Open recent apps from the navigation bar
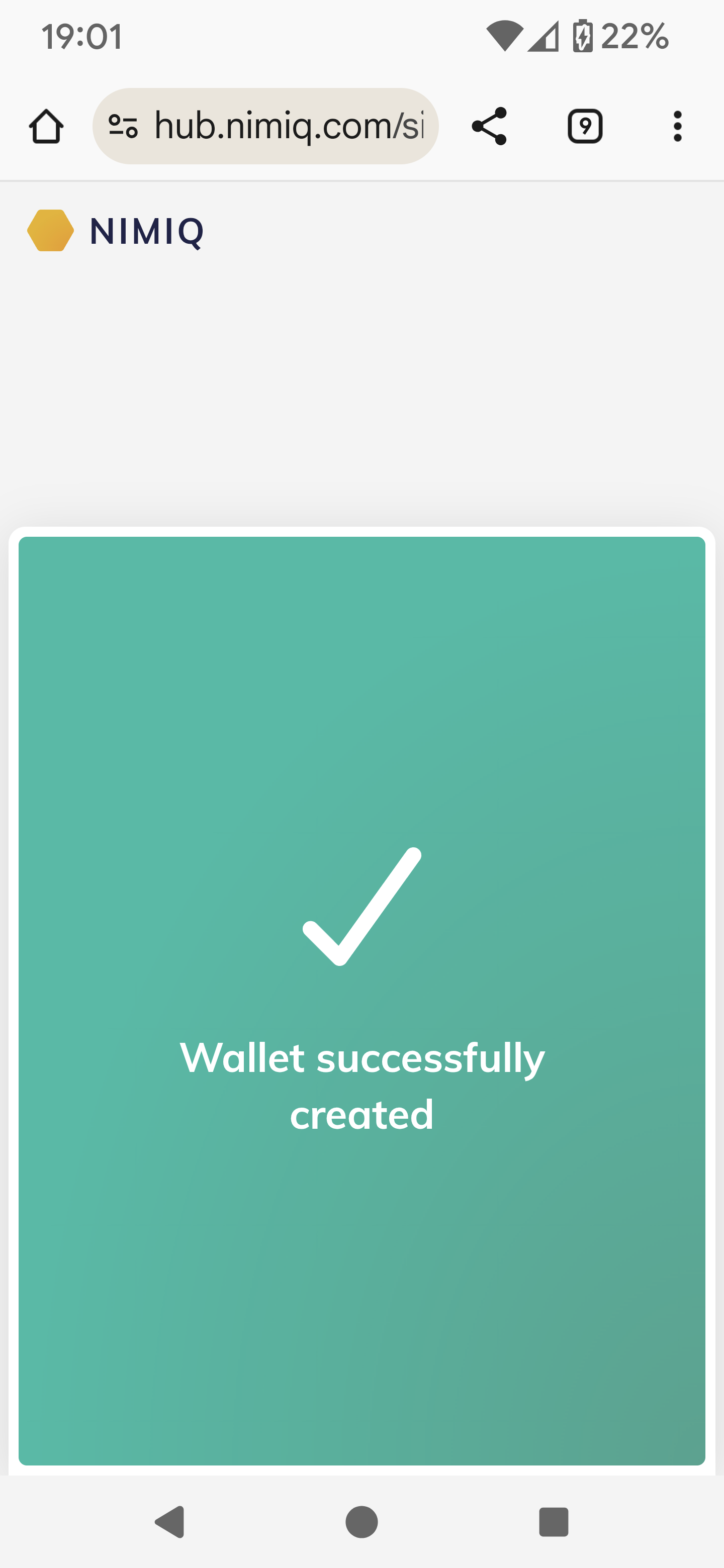The image size is (724, 1568). (554, 1522)
